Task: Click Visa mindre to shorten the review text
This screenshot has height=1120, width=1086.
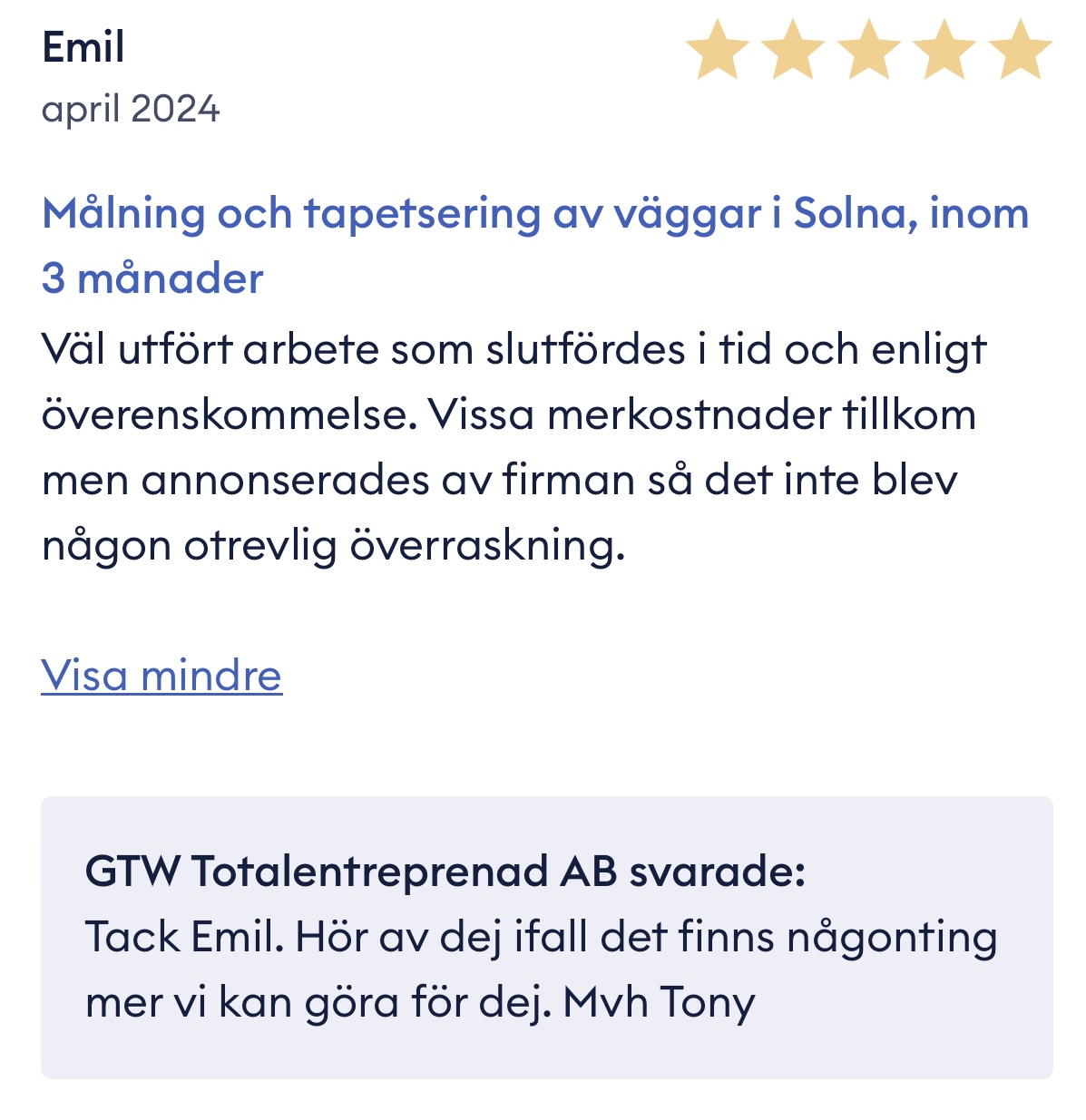Action: [161, 675]
